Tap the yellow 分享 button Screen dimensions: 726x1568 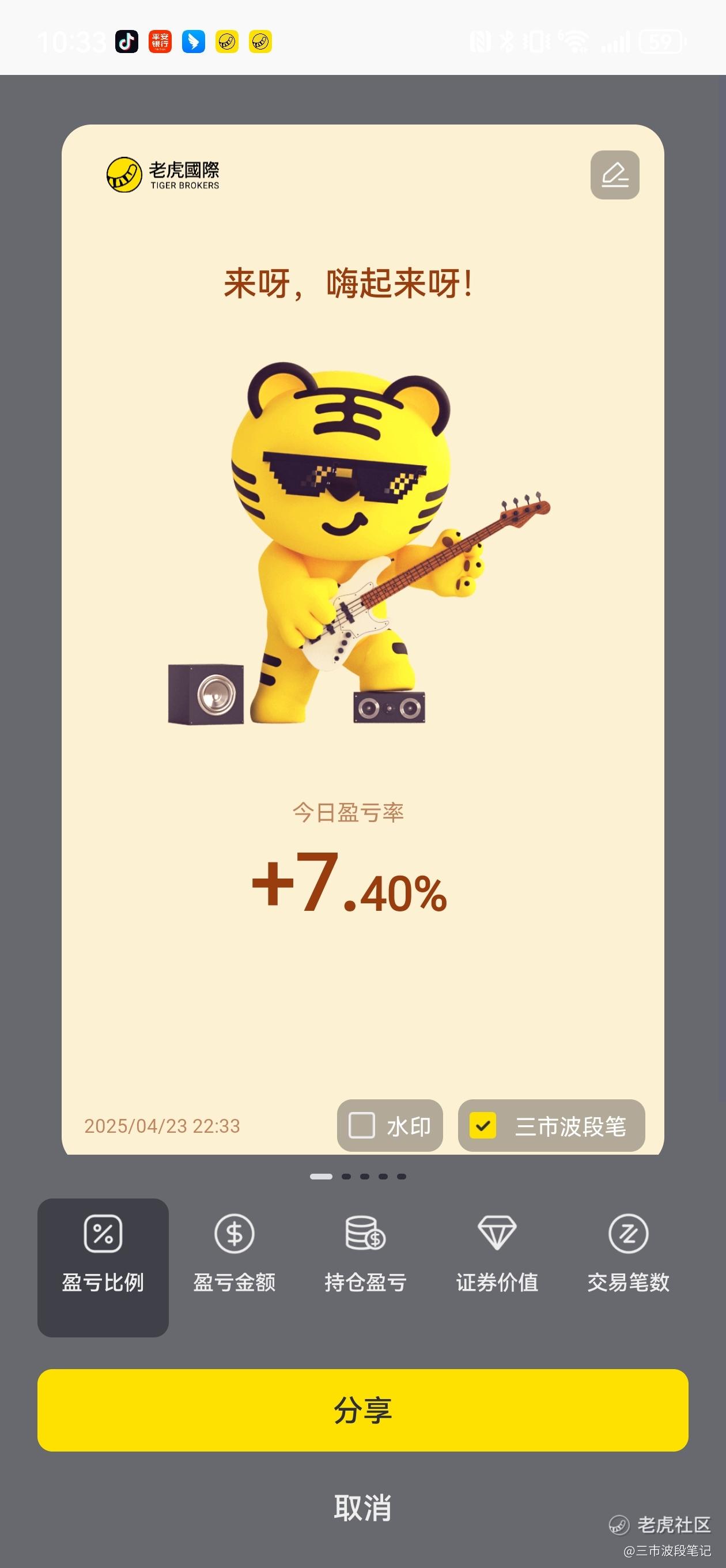362,1409
